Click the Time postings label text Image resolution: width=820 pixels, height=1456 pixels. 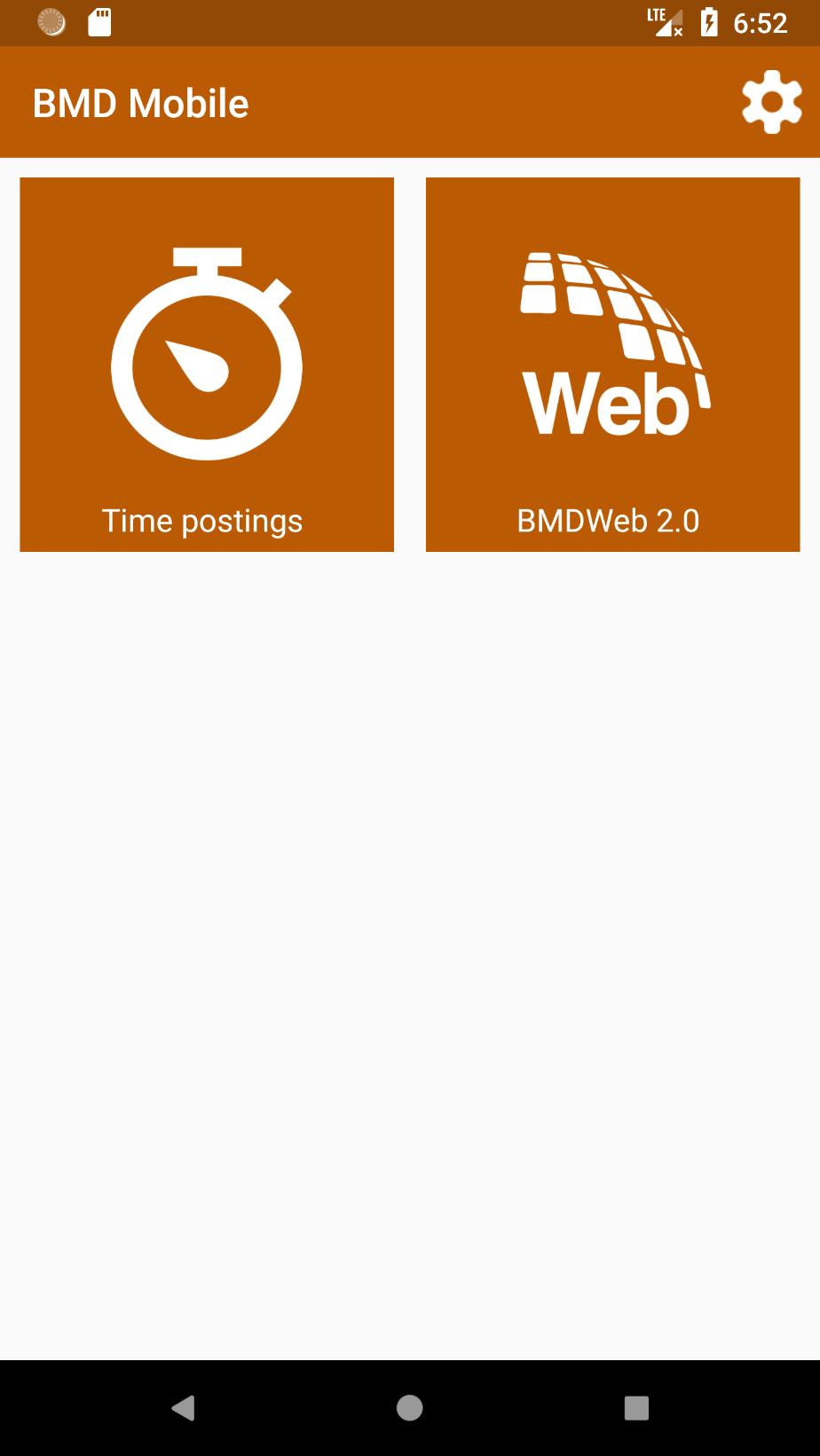point(202,521)
